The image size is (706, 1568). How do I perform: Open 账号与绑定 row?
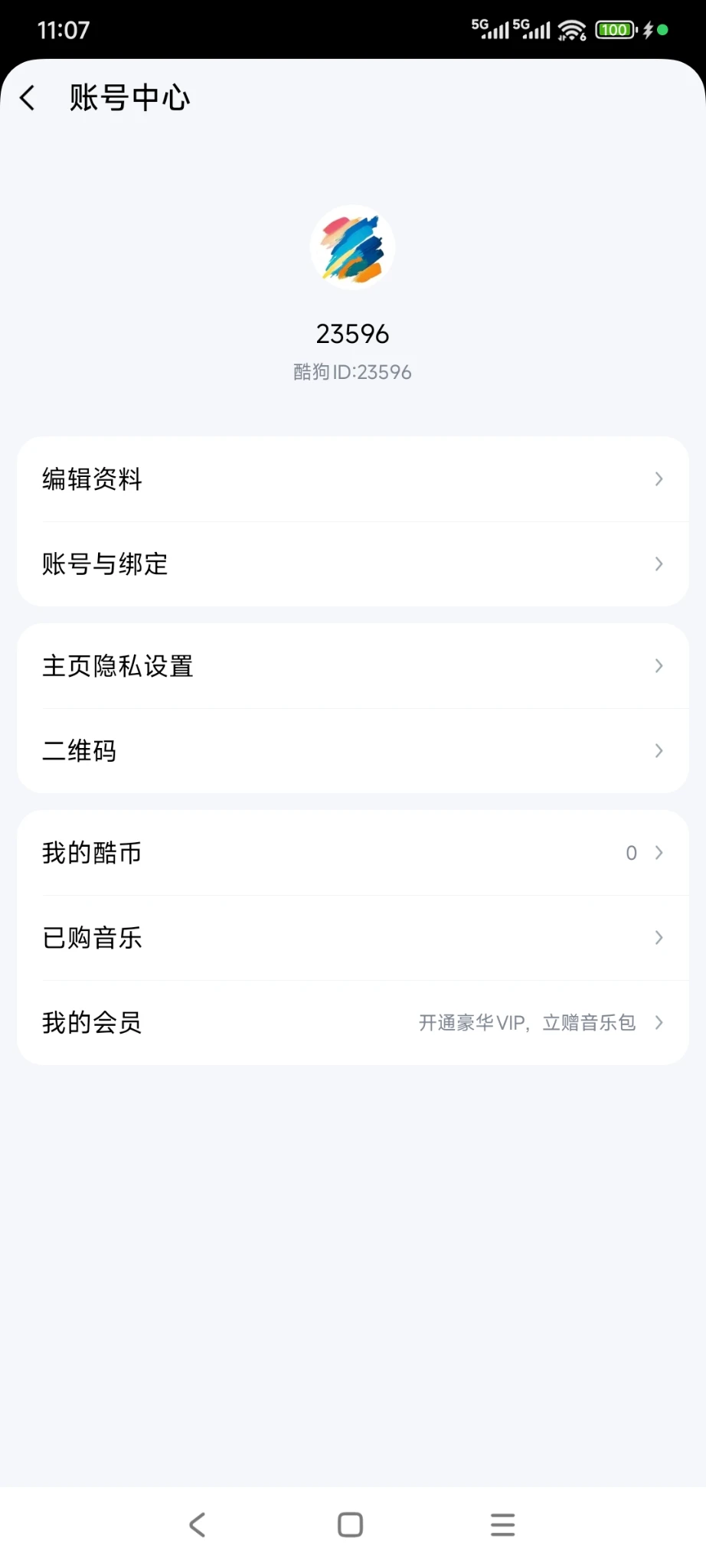coord(352,564)
